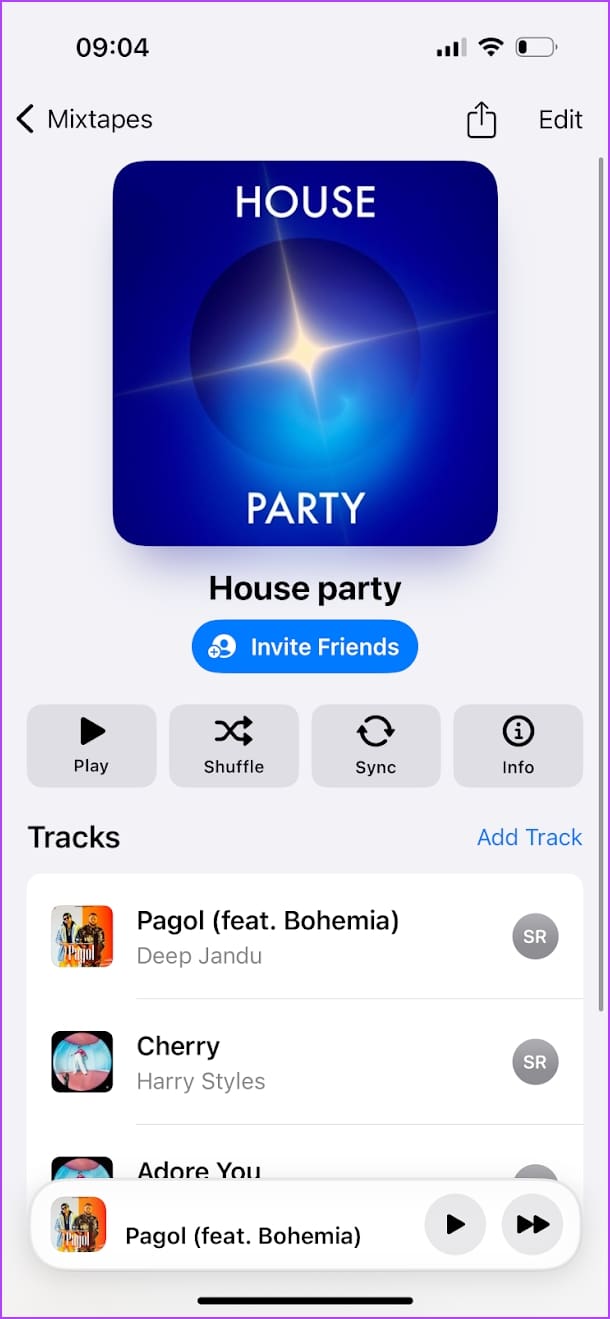Share this mixtape
The width and height of the screenshot is (610, 1319).
point(482,120)
